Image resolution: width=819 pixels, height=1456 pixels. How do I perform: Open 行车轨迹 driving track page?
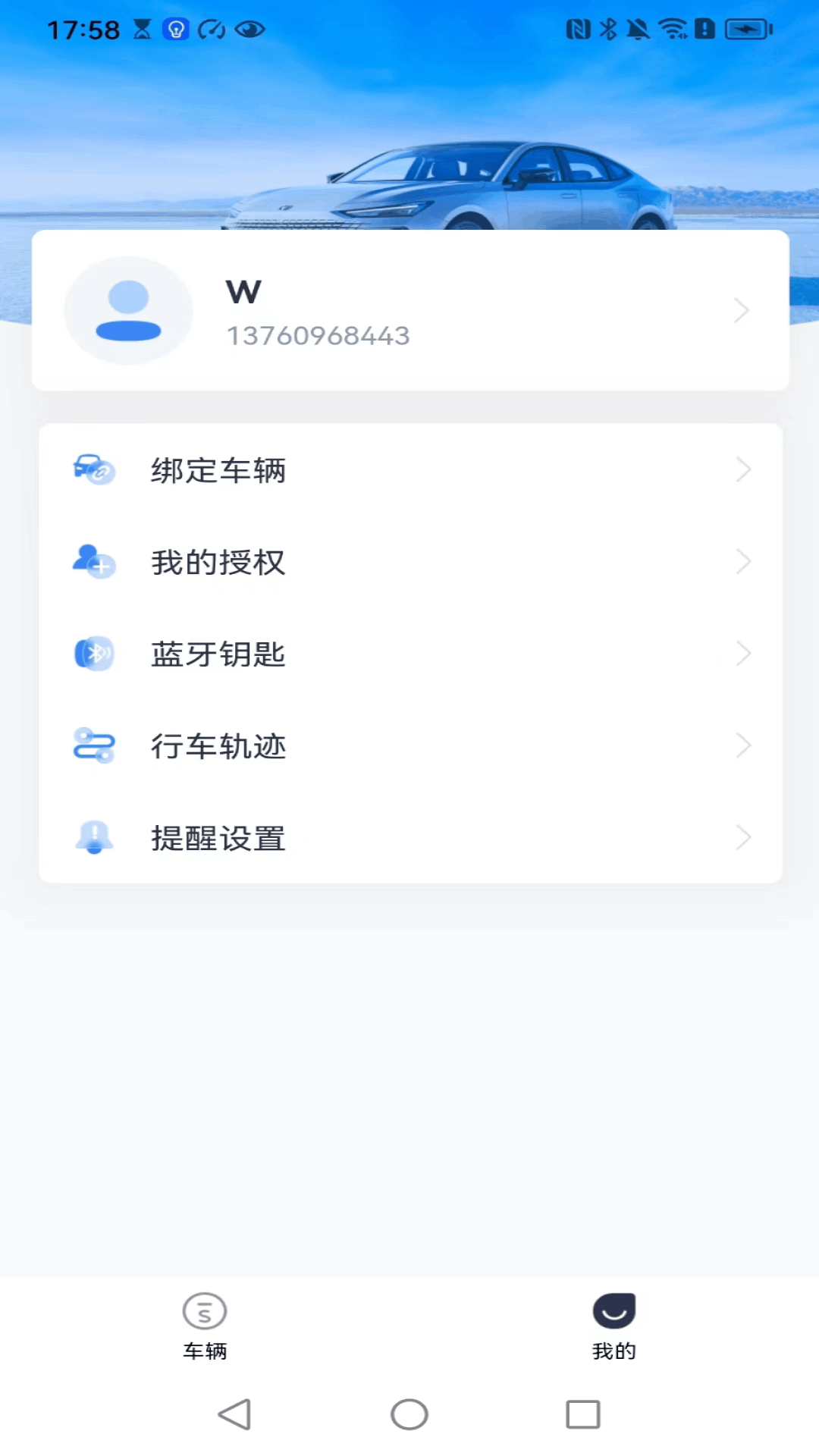218,746
